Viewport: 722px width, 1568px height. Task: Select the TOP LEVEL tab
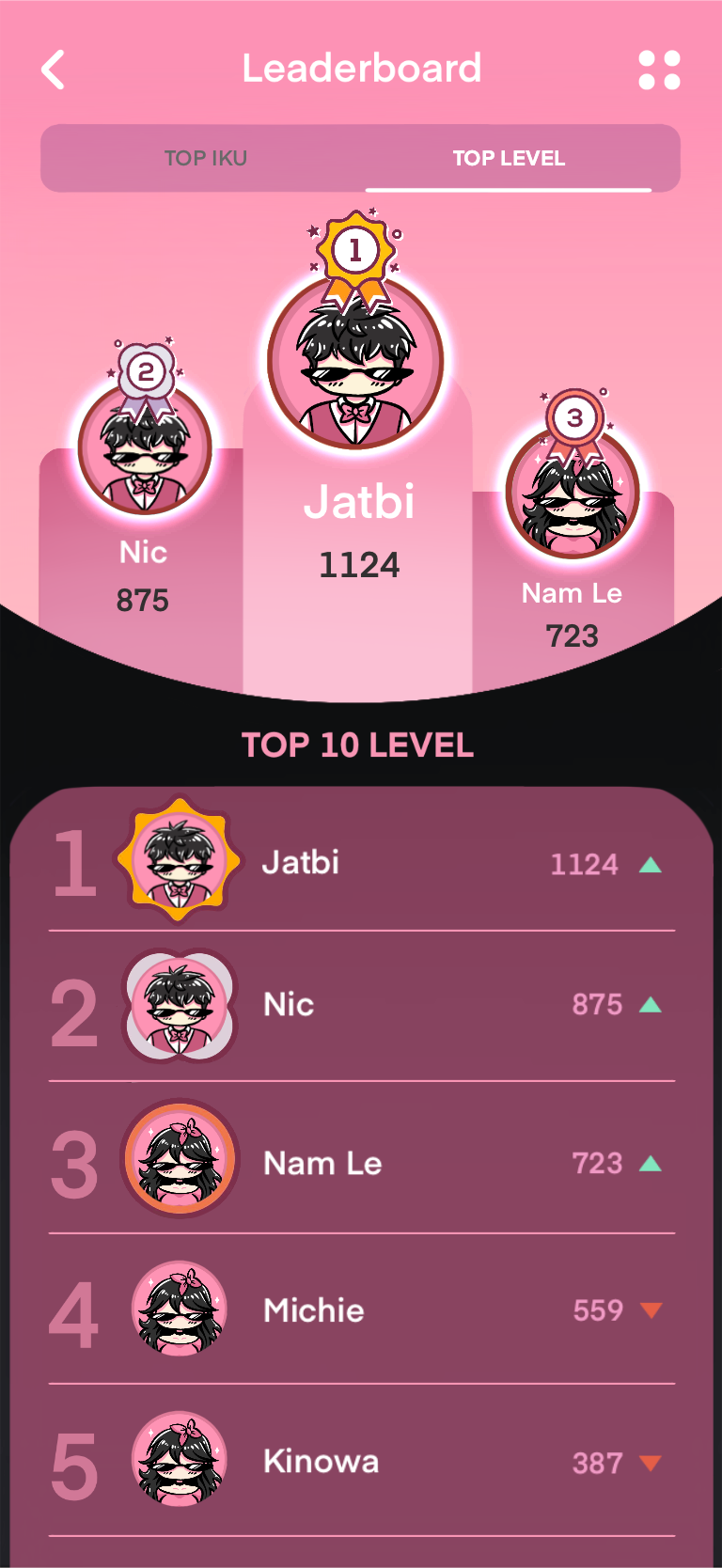(509, 158)
